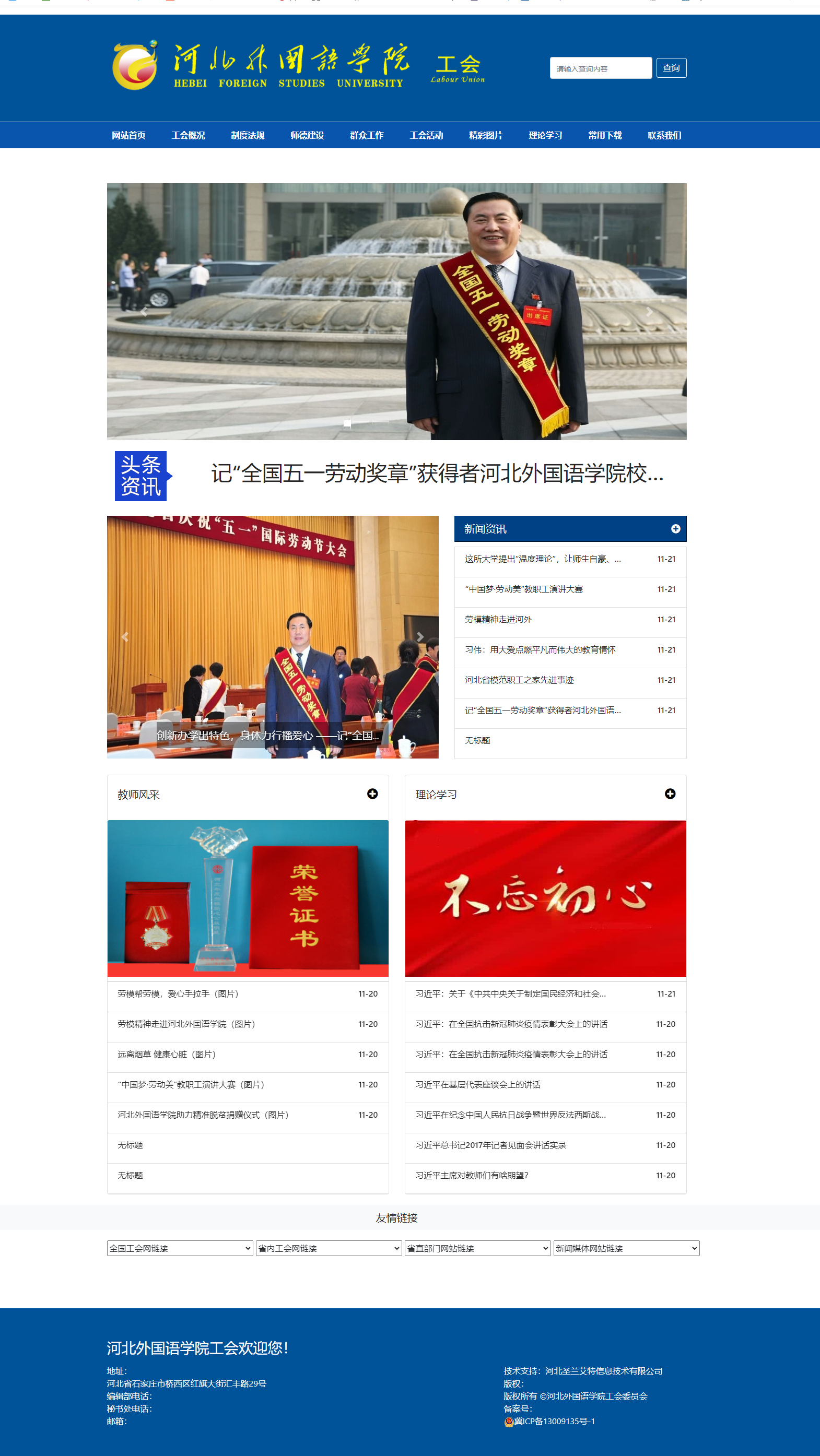Select 常用下载 in the navigation bar
The width and height of the screenshot is (820, 1456).
(604, 136)
